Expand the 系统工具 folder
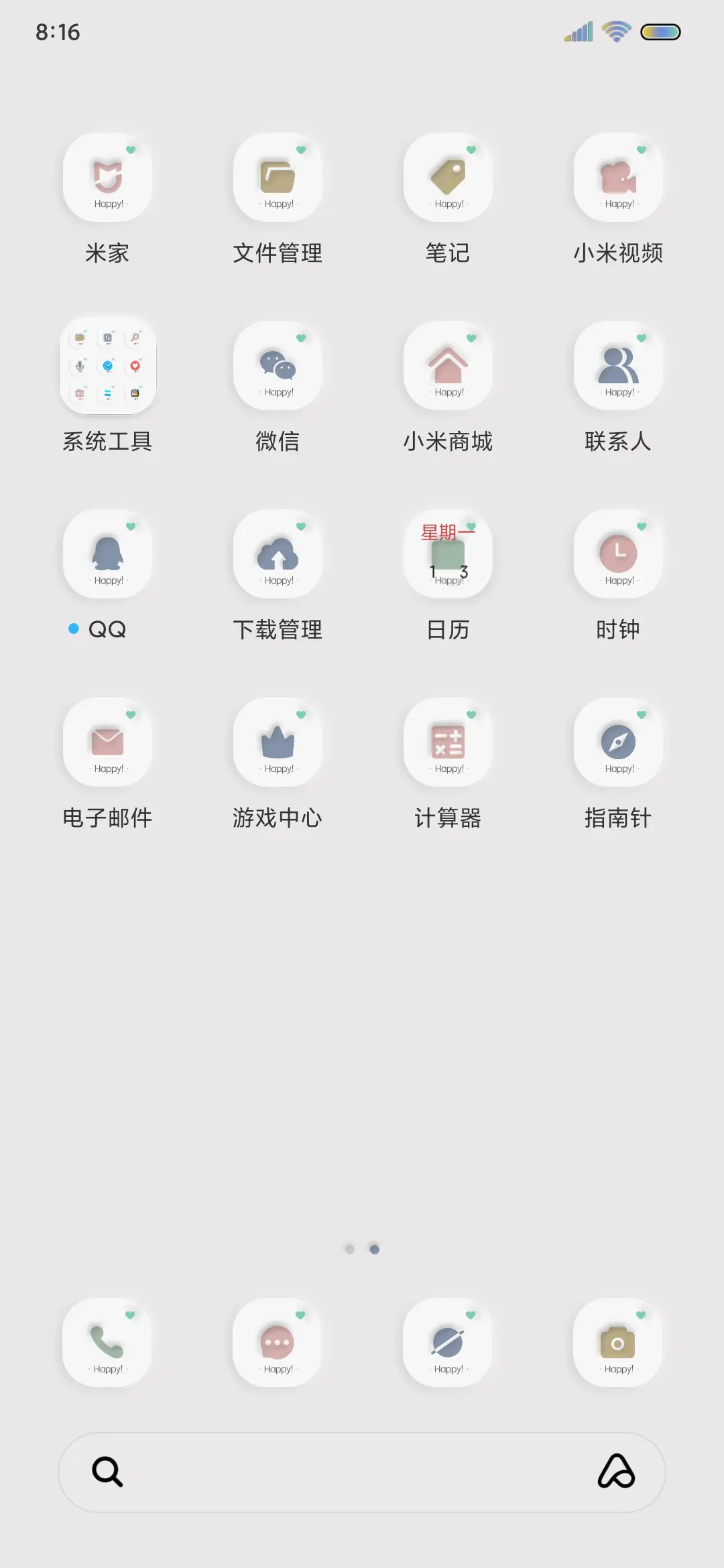 click(107, 366)
